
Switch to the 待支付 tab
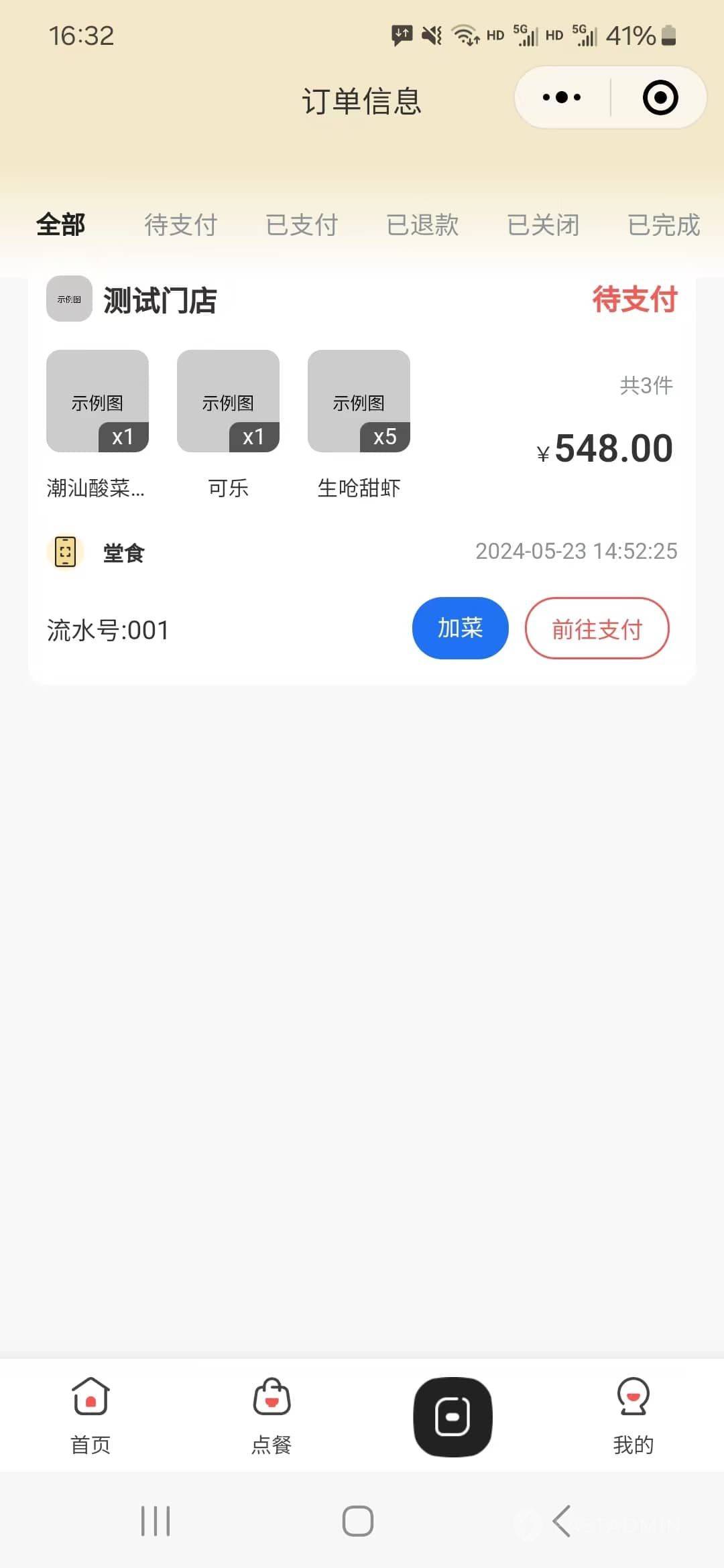pos(181,224)
